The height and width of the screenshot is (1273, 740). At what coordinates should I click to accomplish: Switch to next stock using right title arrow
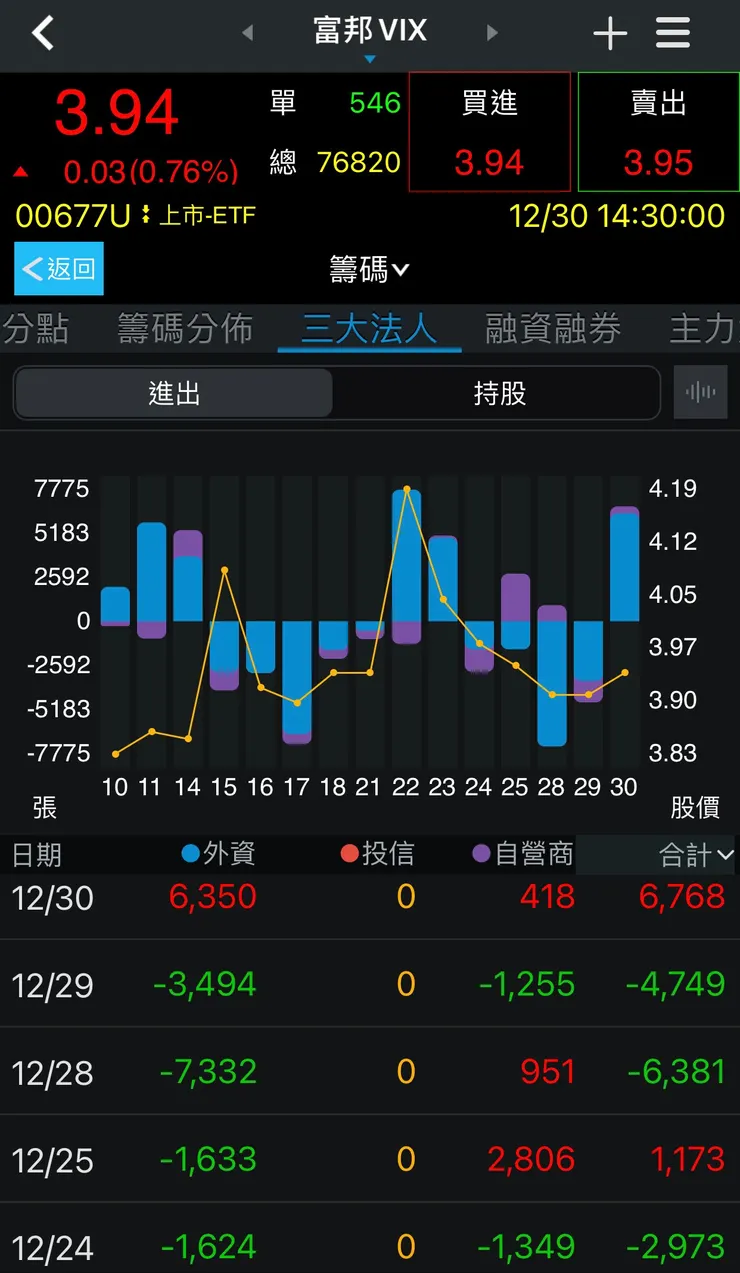coord(492,32)
